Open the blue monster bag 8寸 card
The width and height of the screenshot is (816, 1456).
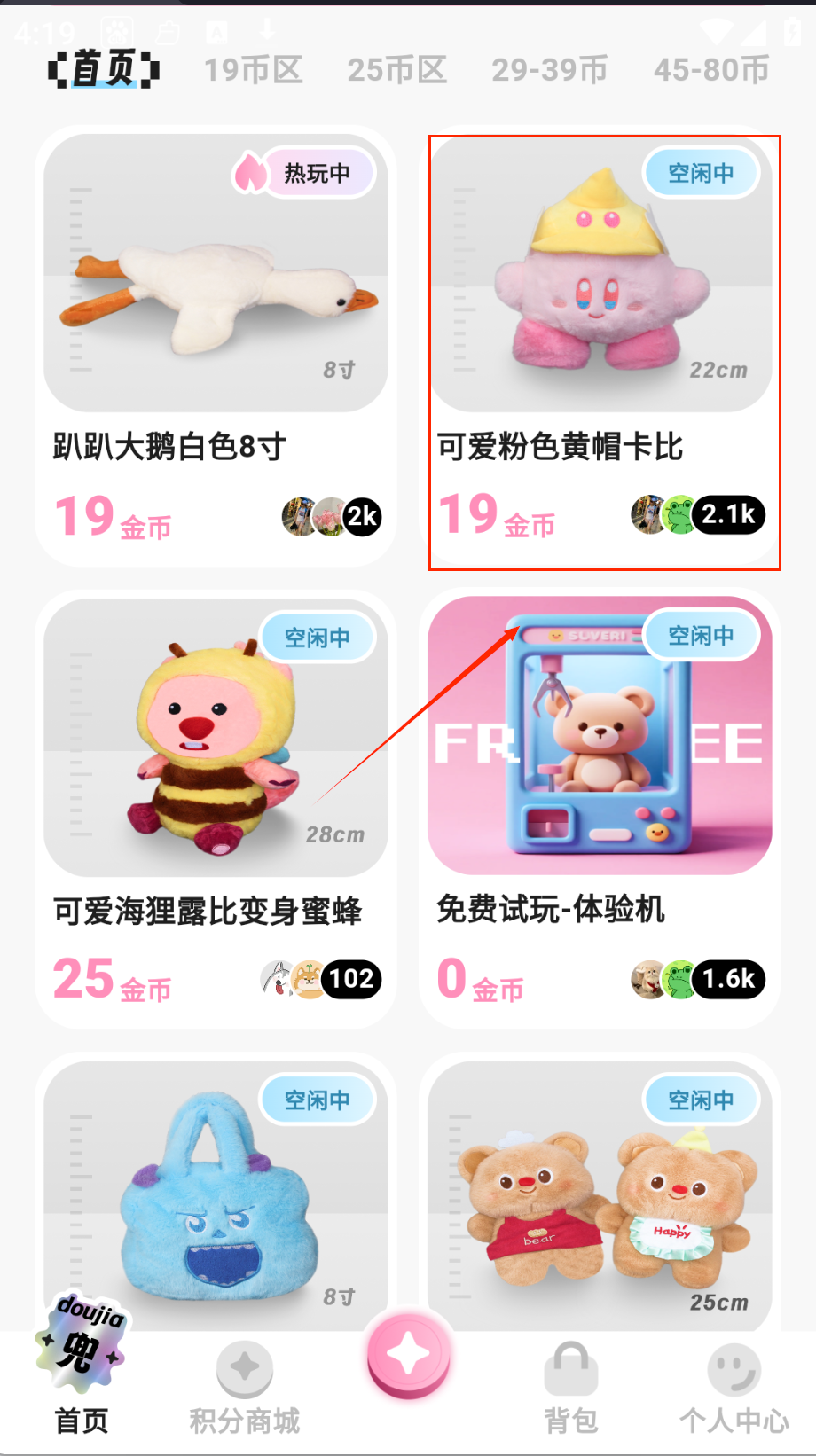(216, 1197)
